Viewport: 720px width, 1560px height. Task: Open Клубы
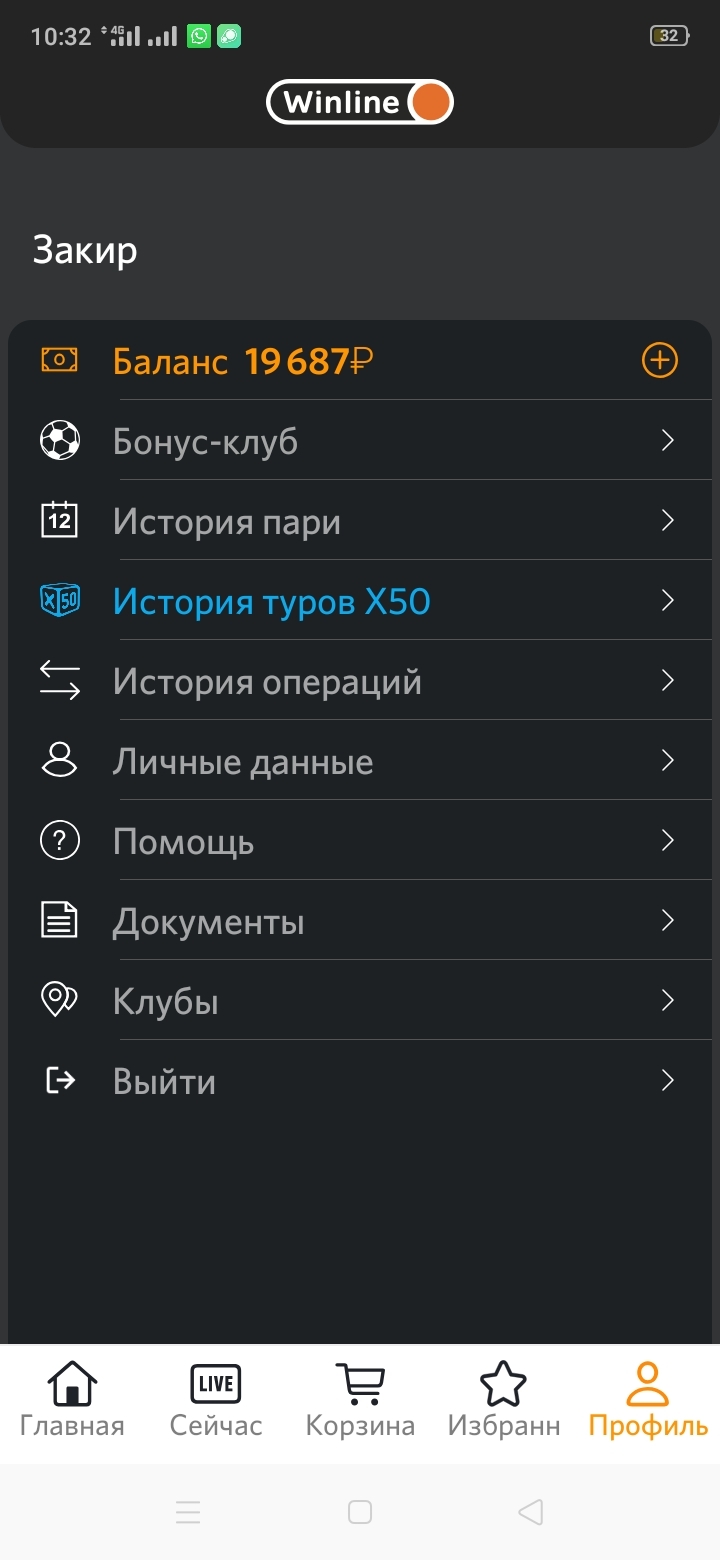[360, 1001]
